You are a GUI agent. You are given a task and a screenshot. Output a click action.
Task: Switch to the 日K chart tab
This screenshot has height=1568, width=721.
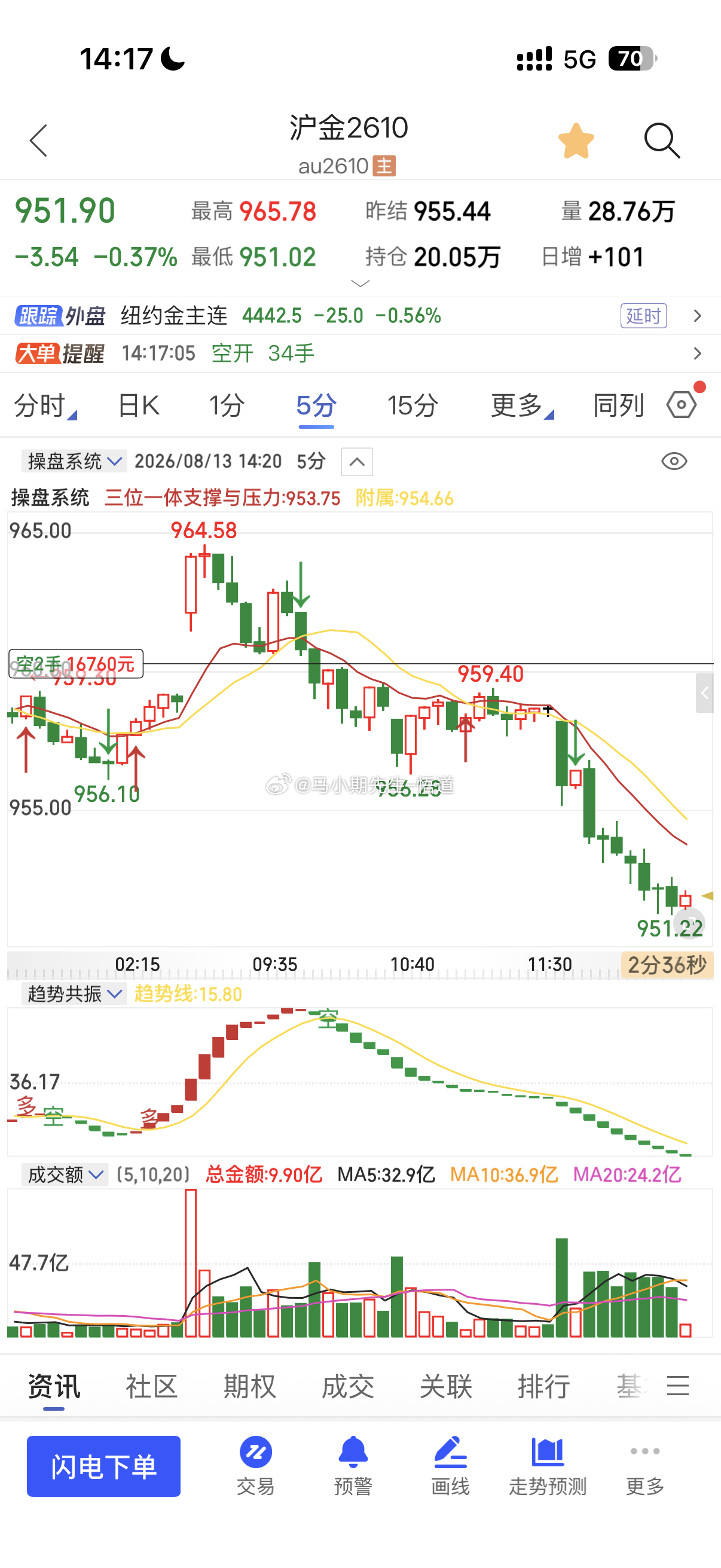(x=139, y=405)
